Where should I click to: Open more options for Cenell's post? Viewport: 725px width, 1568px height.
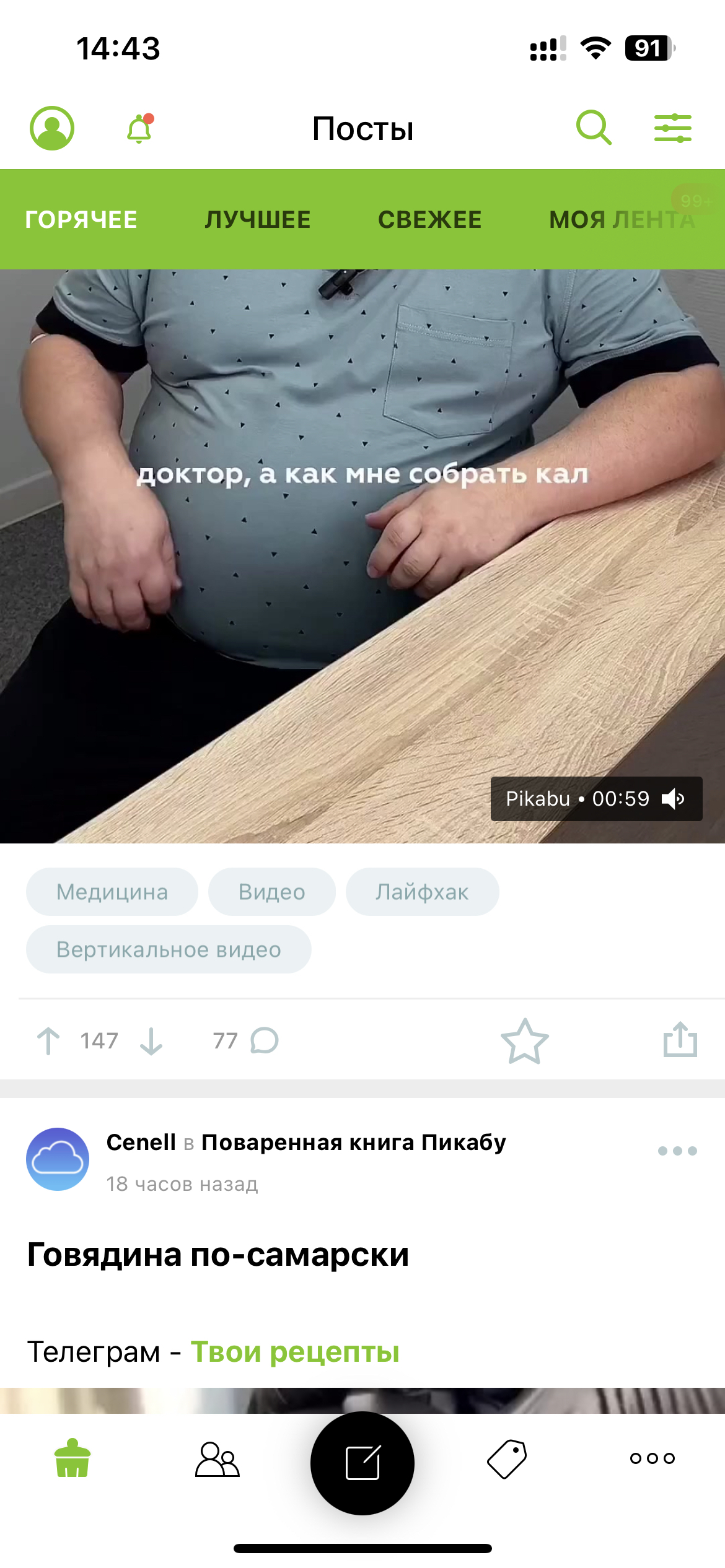(677, 1151)
